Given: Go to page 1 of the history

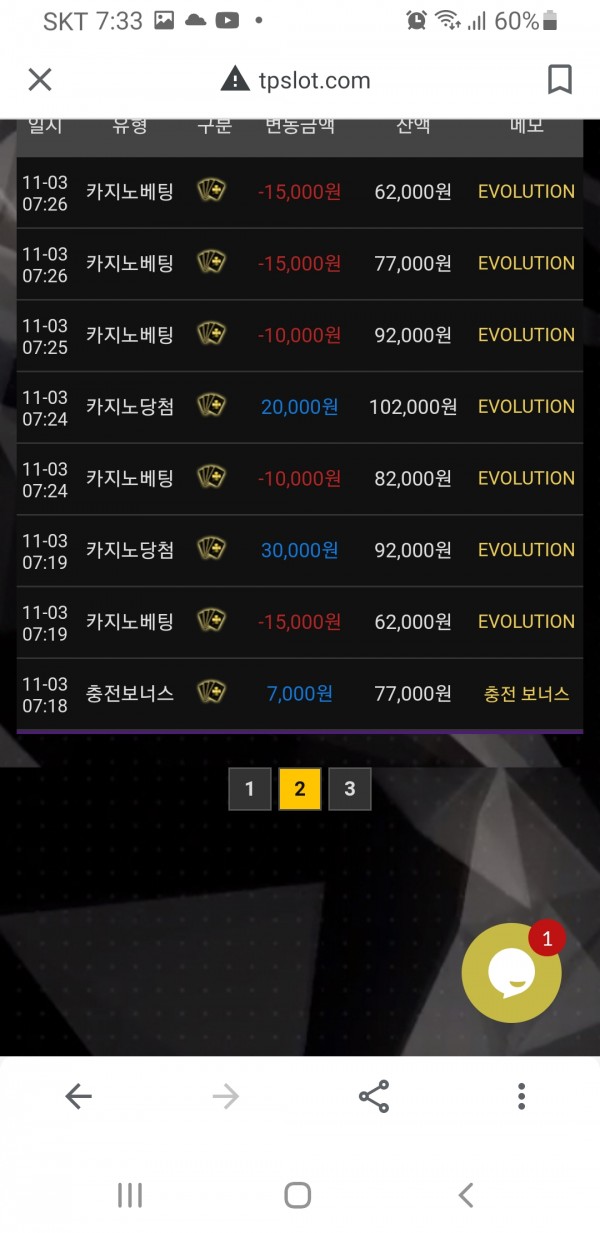Looking at the screenshot, I should 250,789.
